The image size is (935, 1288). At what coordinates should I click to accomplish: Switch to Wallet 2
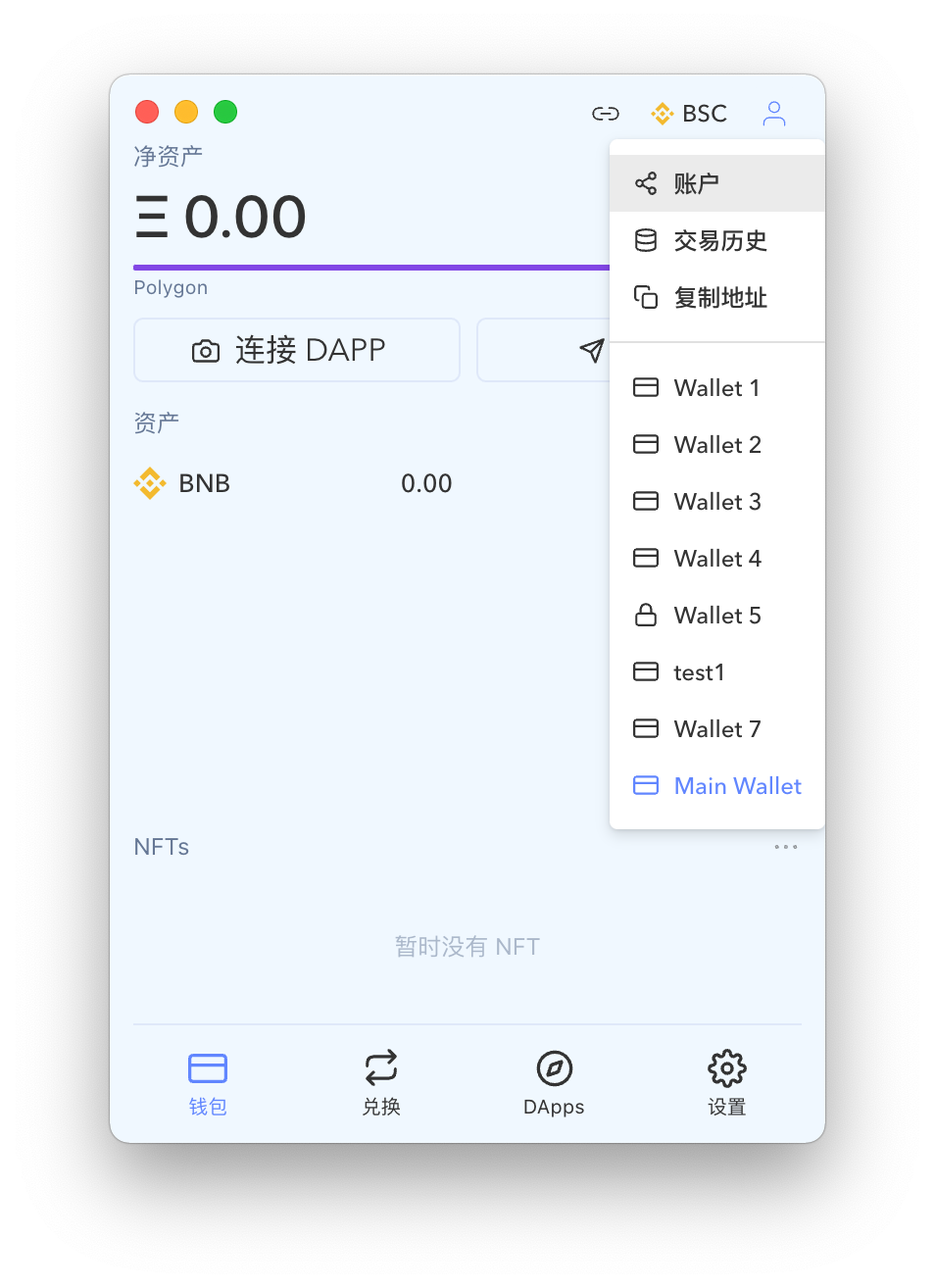[715, 445]
